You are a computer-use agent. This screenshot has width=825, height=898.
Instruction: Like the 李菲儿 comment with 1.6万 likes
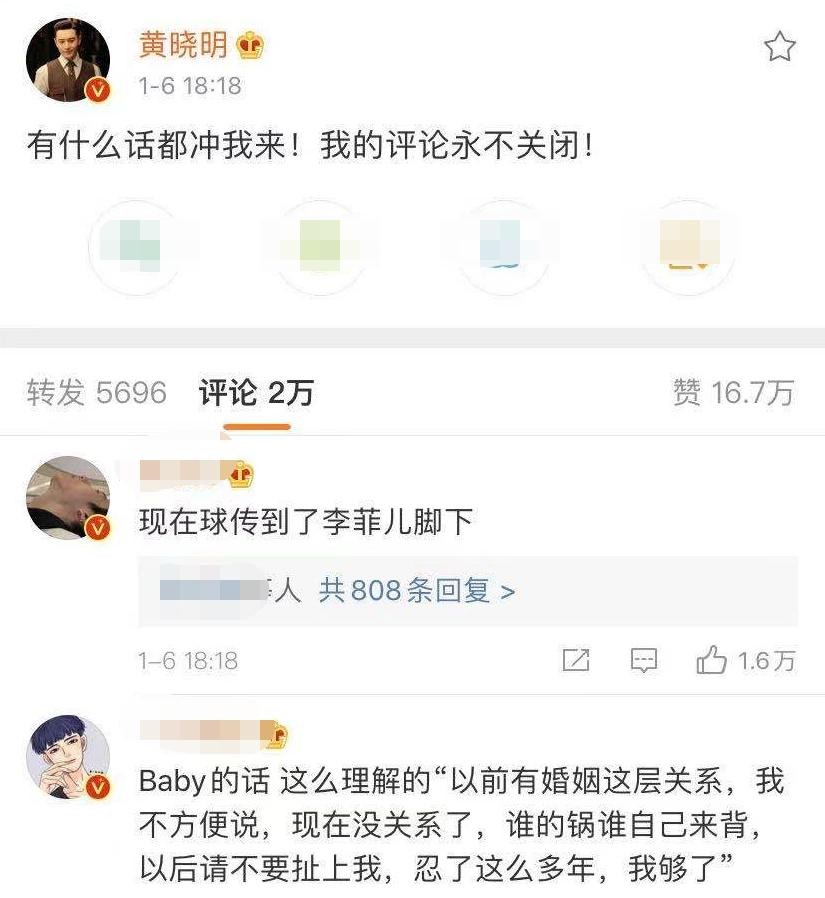[712, 660]
